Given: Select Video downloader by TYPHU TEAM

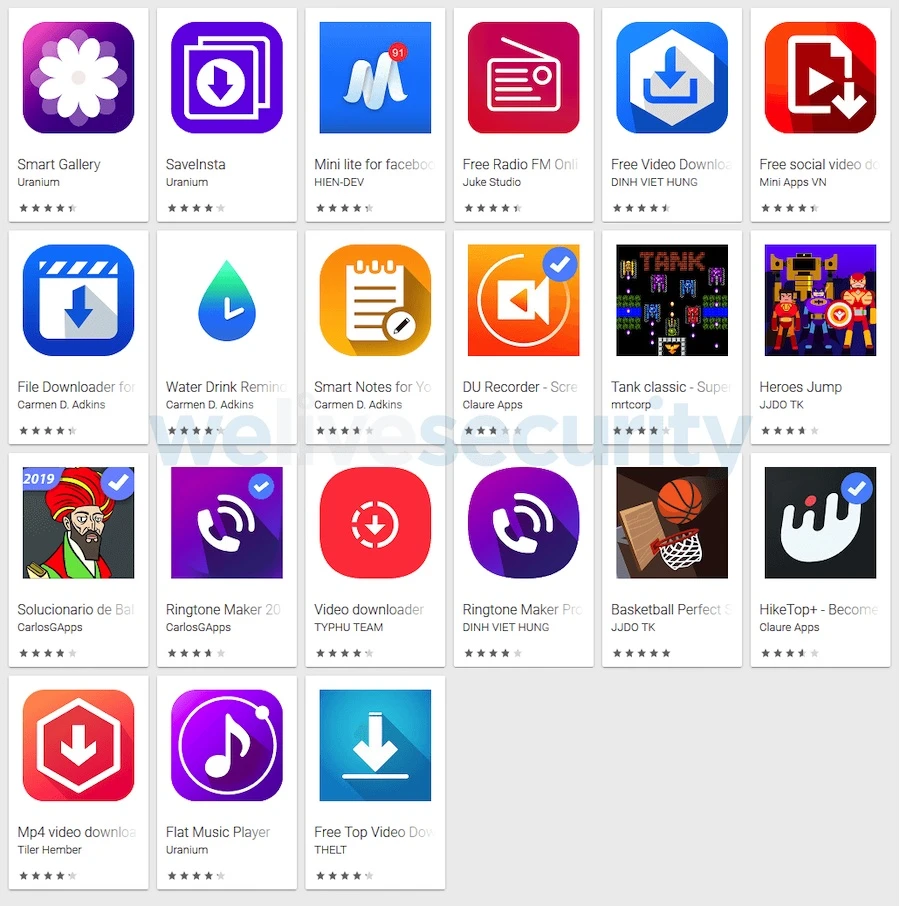Looking at the screenshot, I should [375, 523].
